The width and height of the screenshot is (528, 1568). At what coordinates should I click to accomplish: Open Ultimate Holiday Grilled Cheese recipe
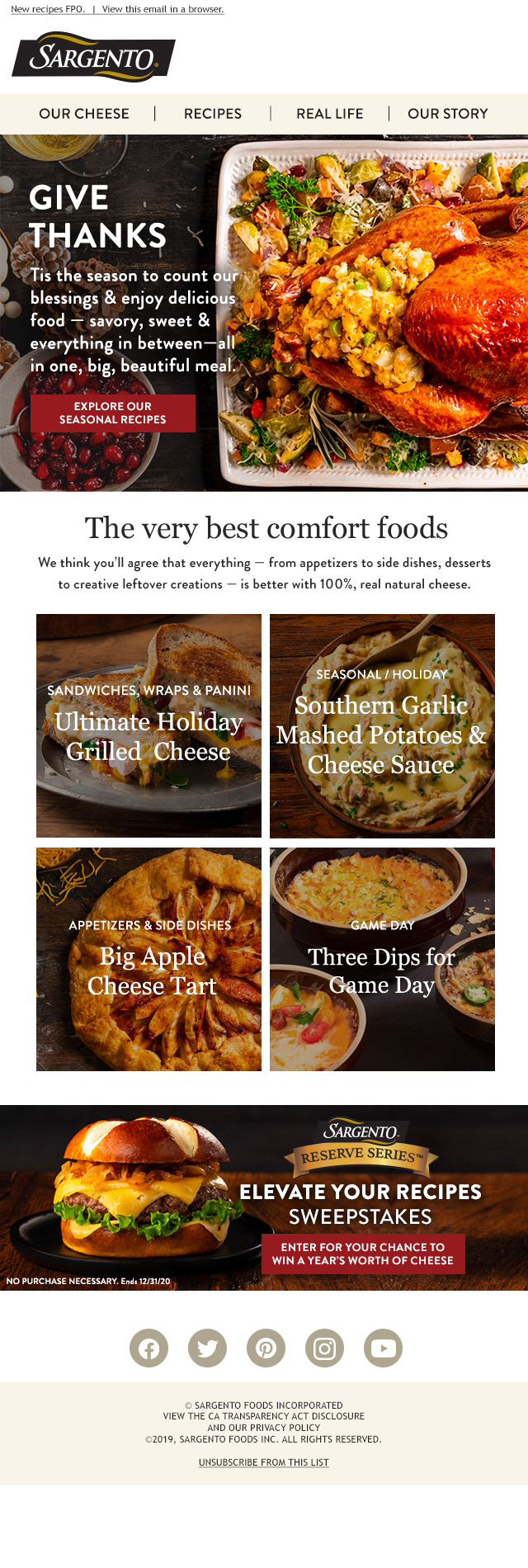coord(148,725)
